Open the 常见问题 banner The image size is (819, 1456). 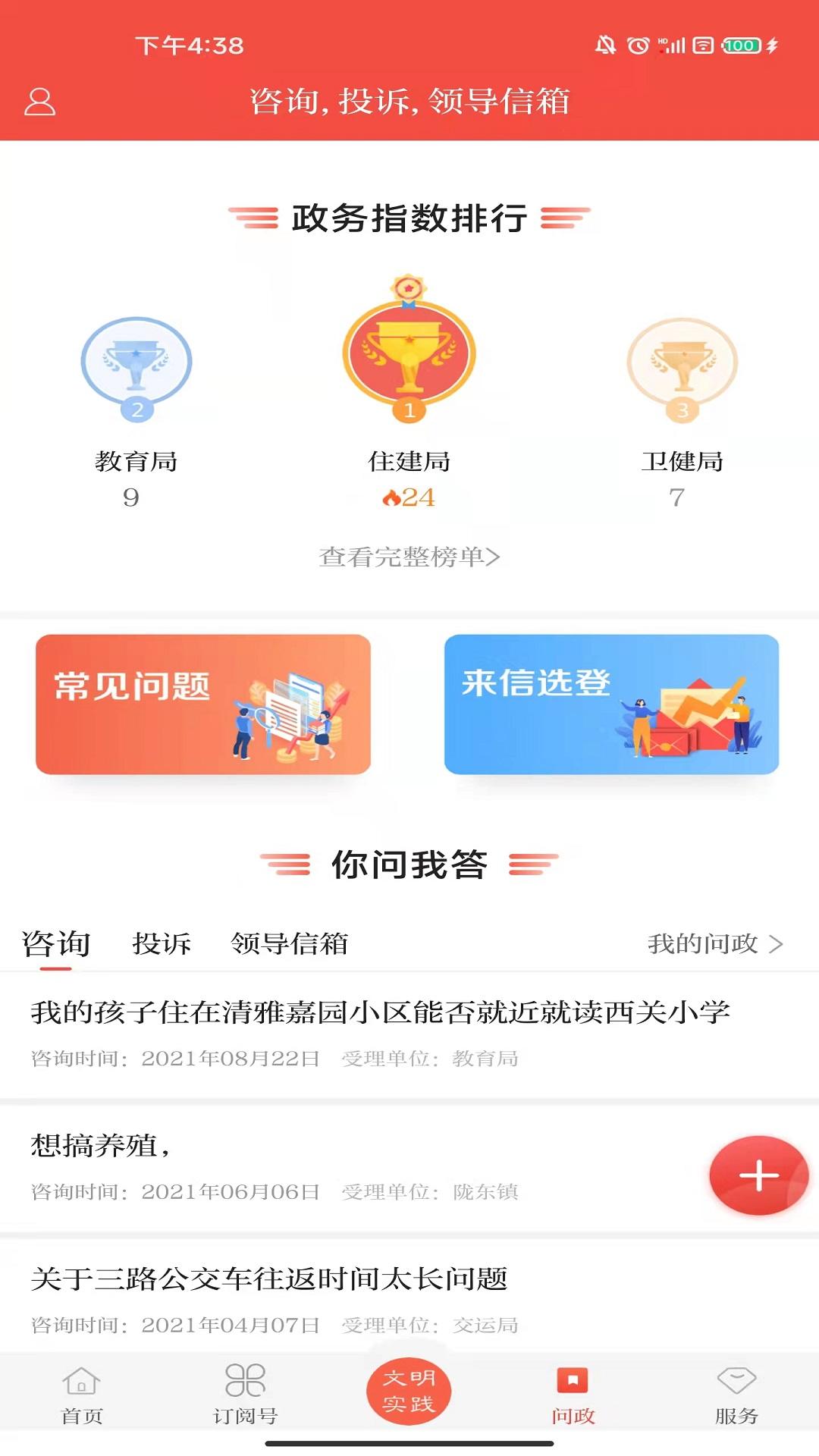coord(205,705)
